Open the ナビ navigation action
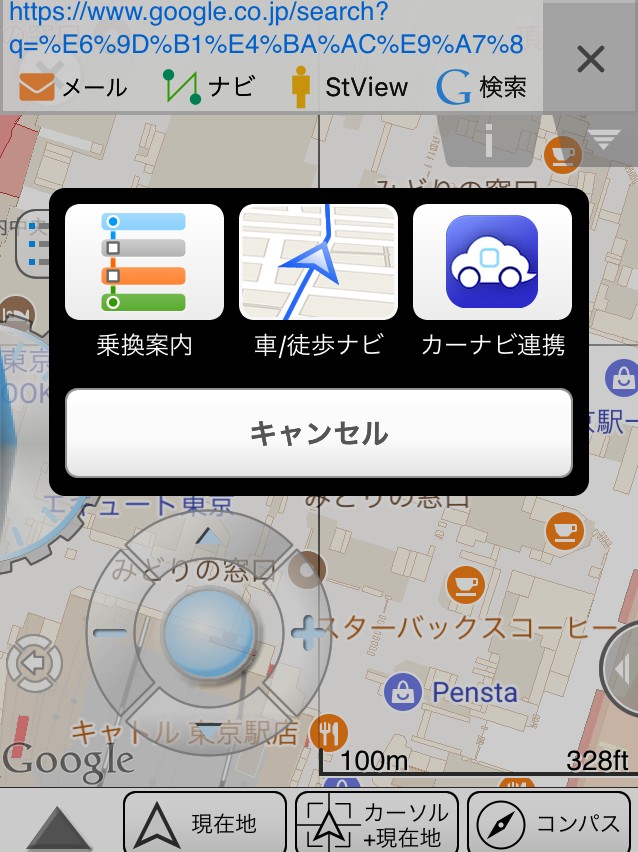The width and height of the screenshot is (638, 852). tap(209, 87)
